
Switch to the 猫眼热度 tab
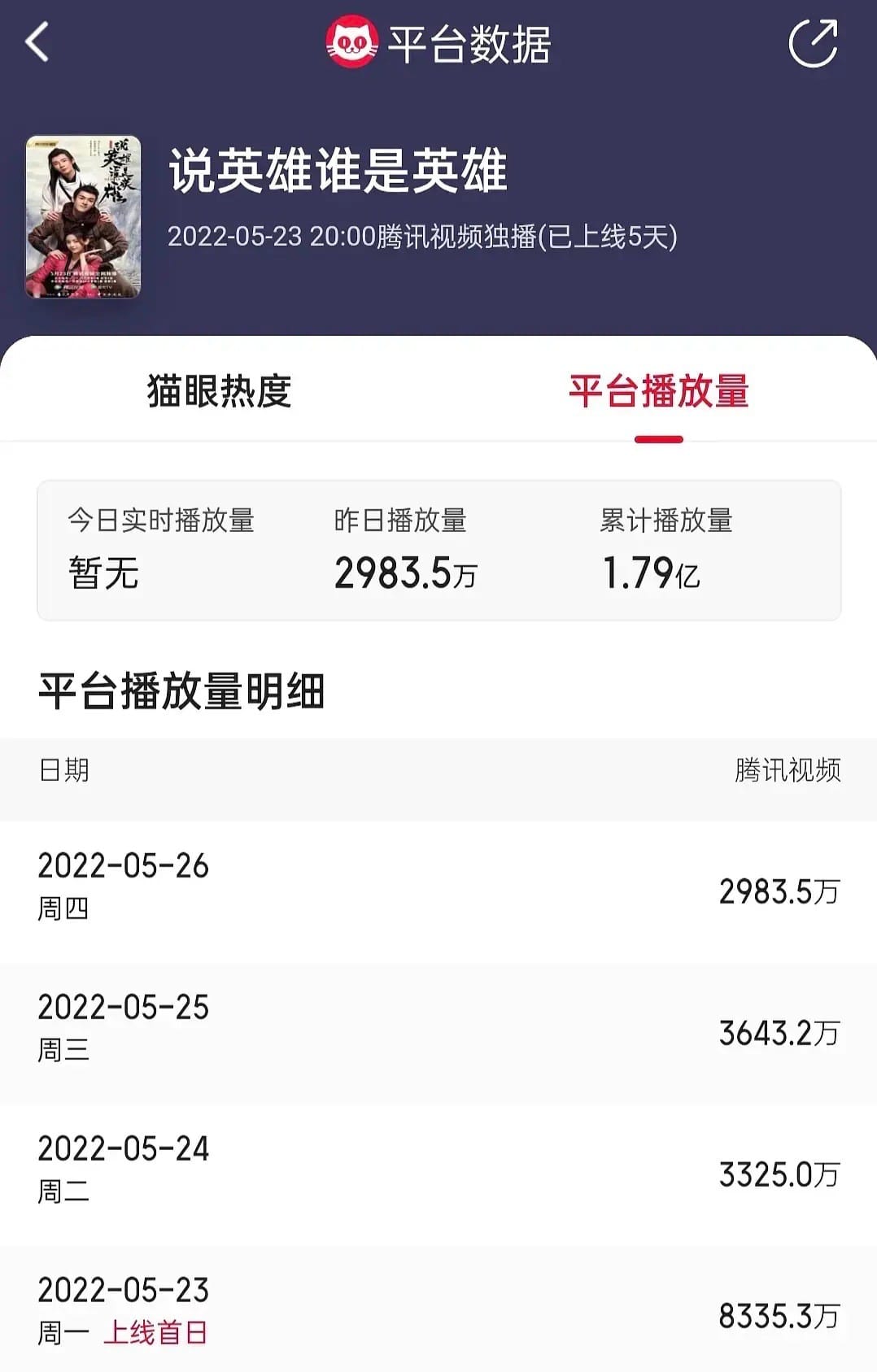click(220, 390)
